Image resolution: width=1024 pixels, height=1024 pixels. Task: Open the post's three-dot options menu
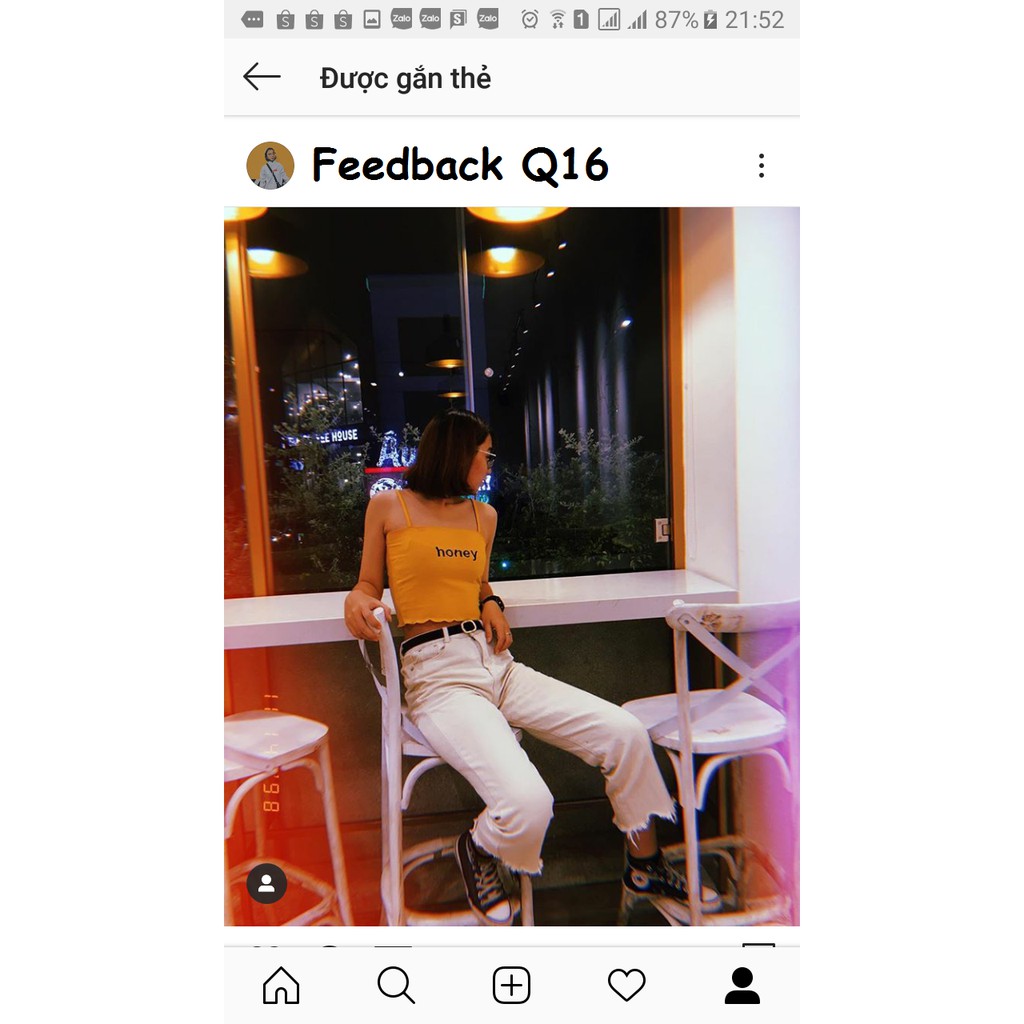pos(761,166)
